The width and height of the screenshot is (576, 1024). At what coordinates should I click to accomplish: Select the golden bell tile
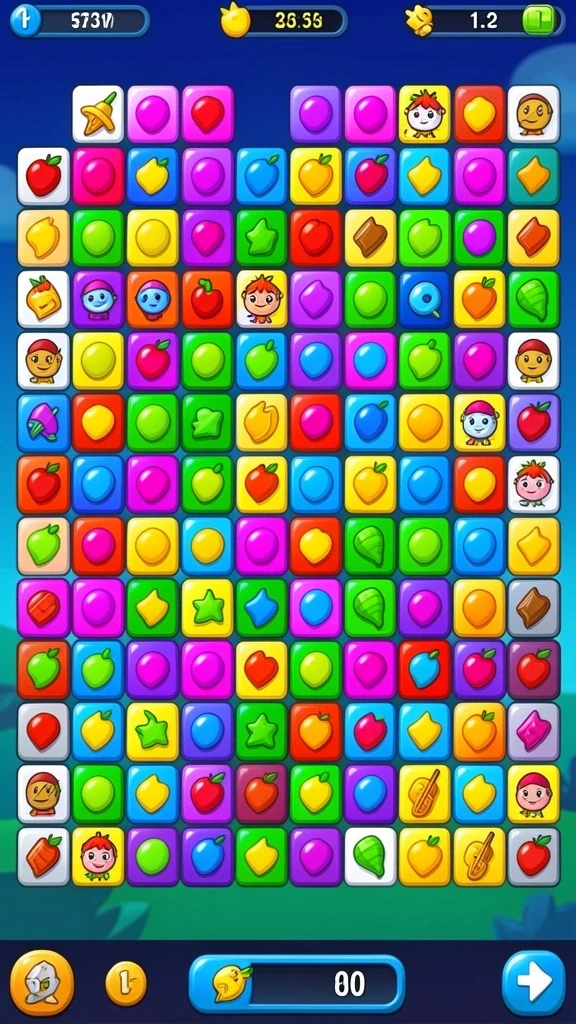(x=98, y=114)
